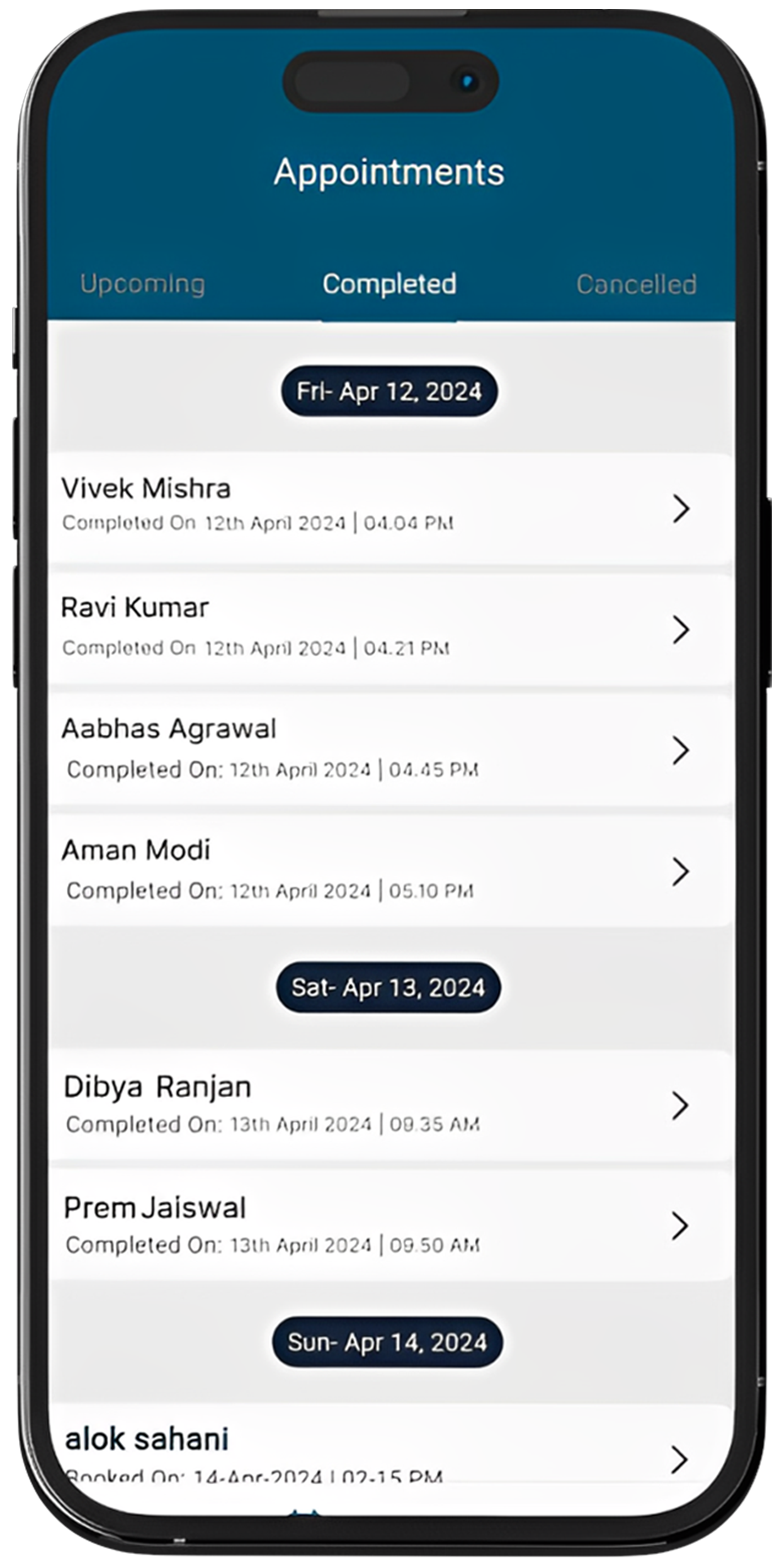
Task: Switch to the Upcoming tab
Action: tap(143, 285)
